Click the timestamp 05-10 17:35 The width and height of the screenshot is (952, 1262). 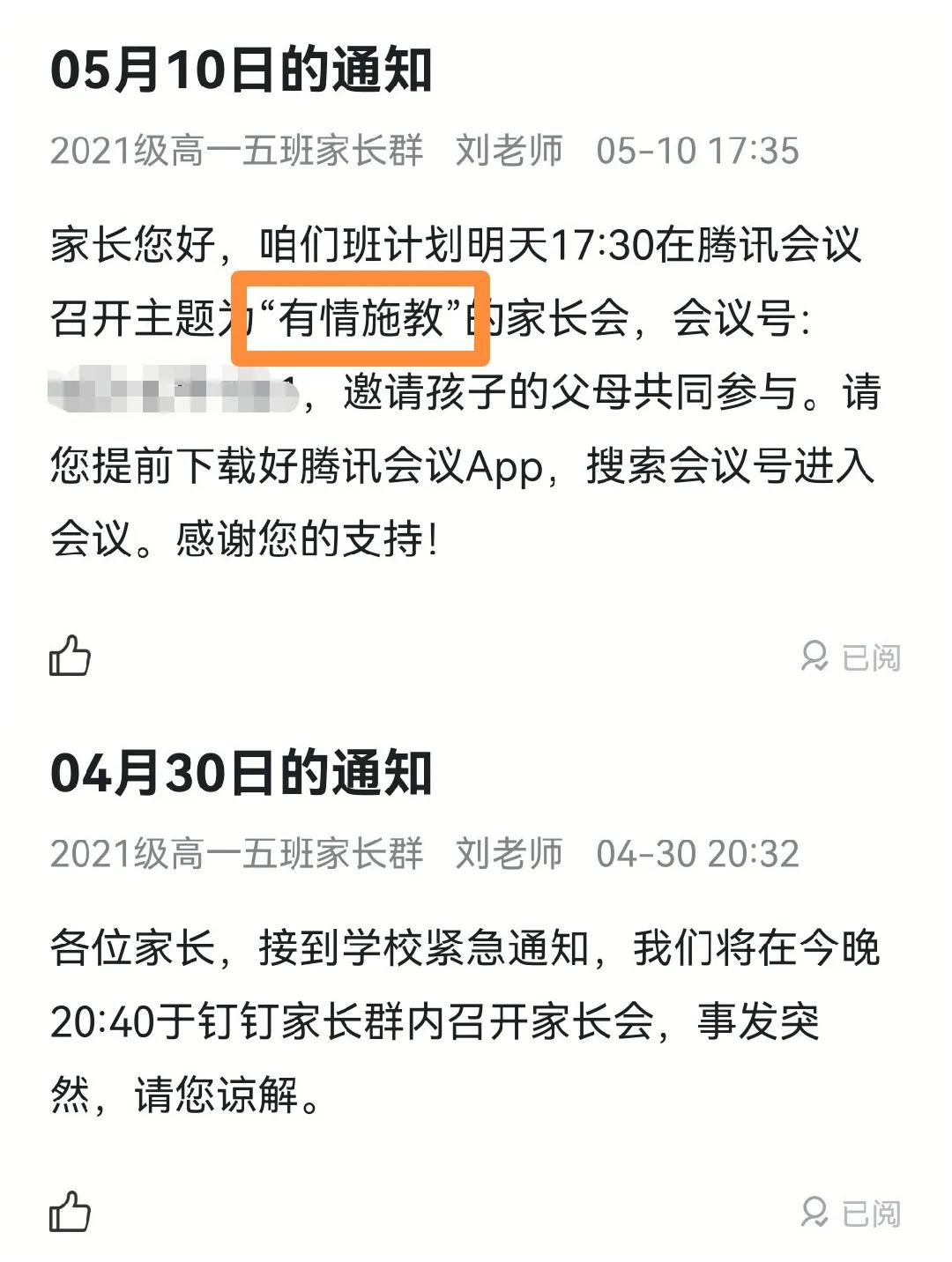point(701,150)
